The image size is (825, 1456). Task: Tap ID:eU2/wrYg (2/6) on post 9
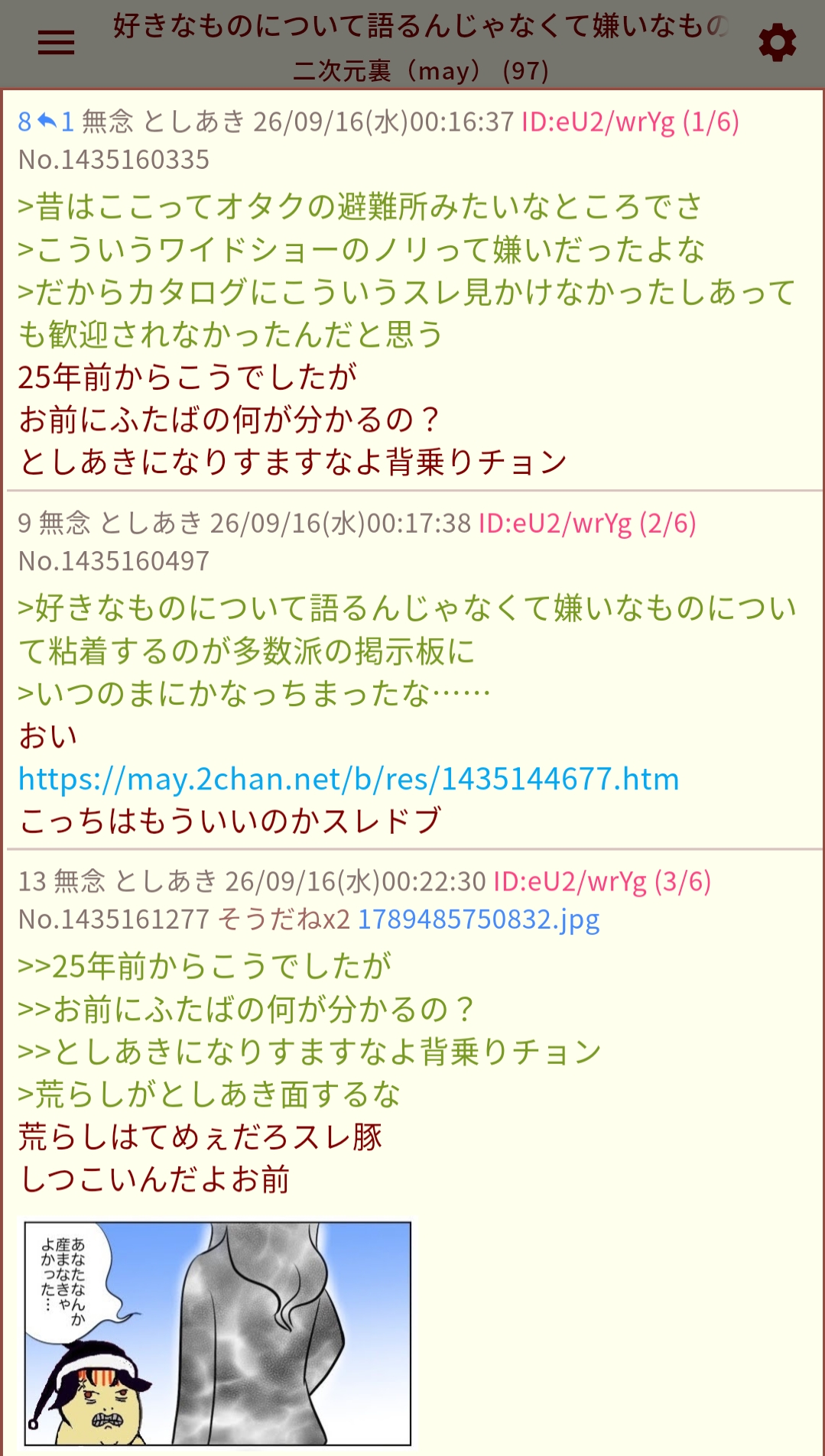pos(587,524)
